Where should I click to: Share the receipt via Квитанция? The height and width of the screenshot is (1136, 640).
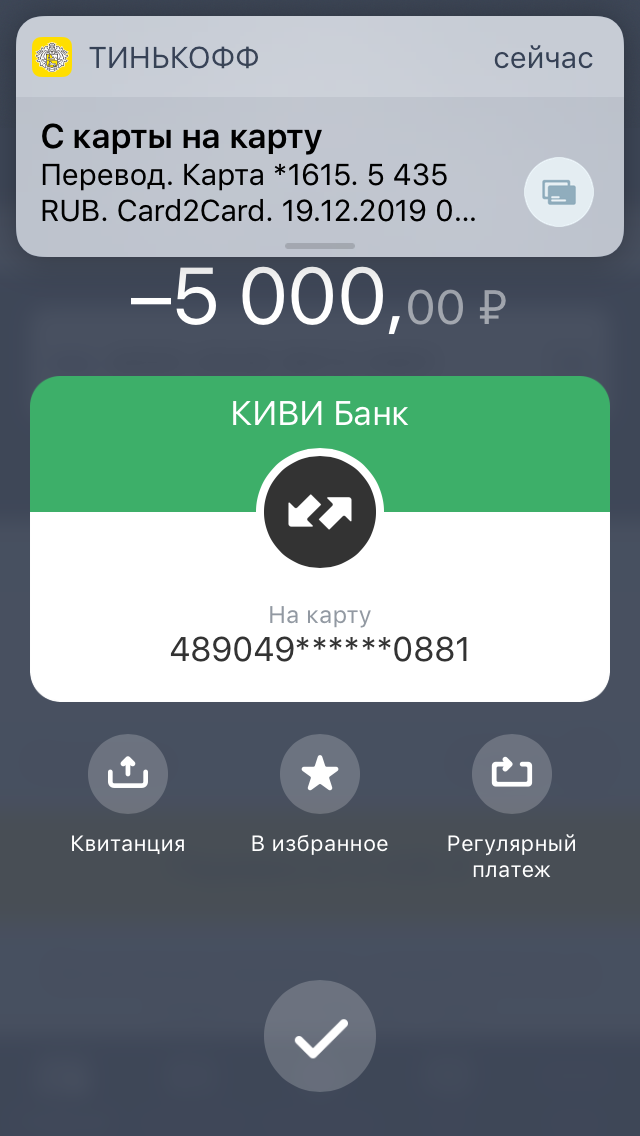pyautogui.click(x=128, y=773)
